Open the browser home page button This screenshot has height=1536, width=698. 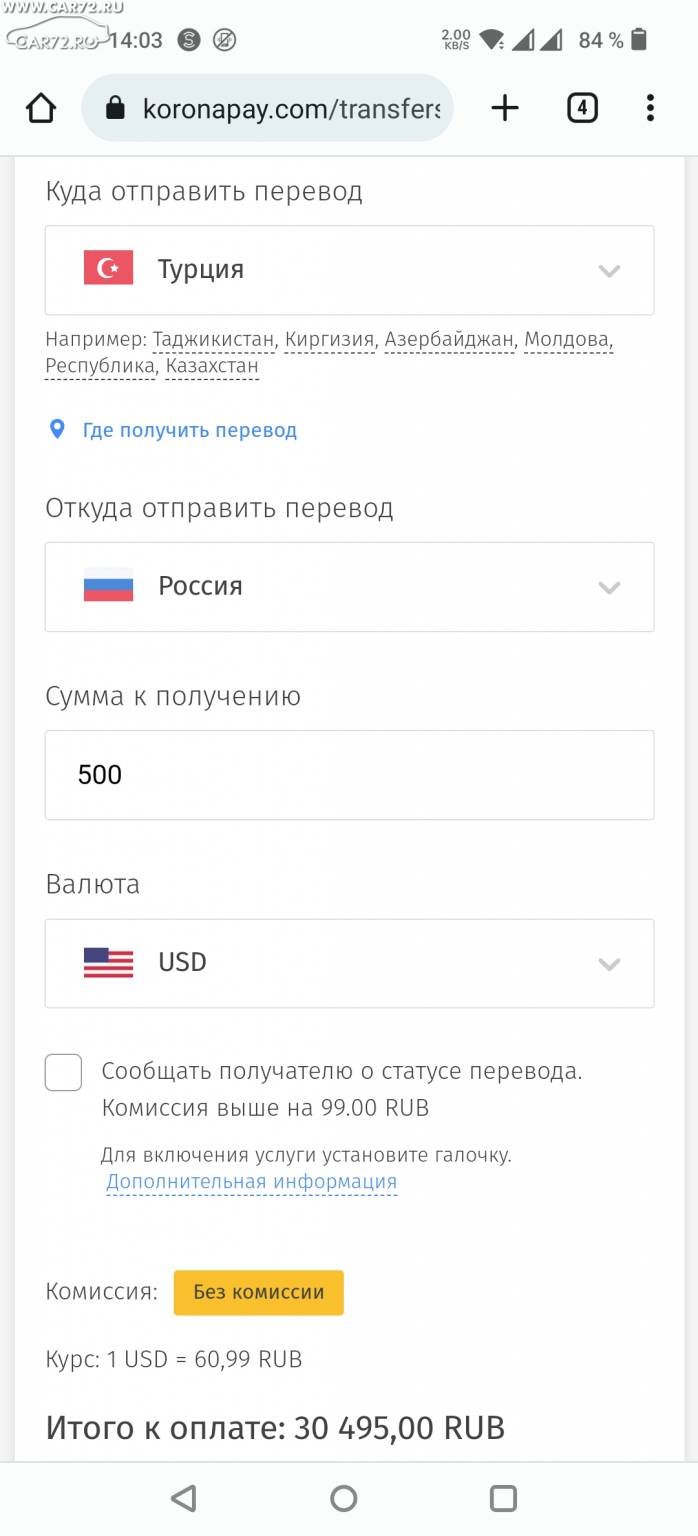[x=41, y=108]
